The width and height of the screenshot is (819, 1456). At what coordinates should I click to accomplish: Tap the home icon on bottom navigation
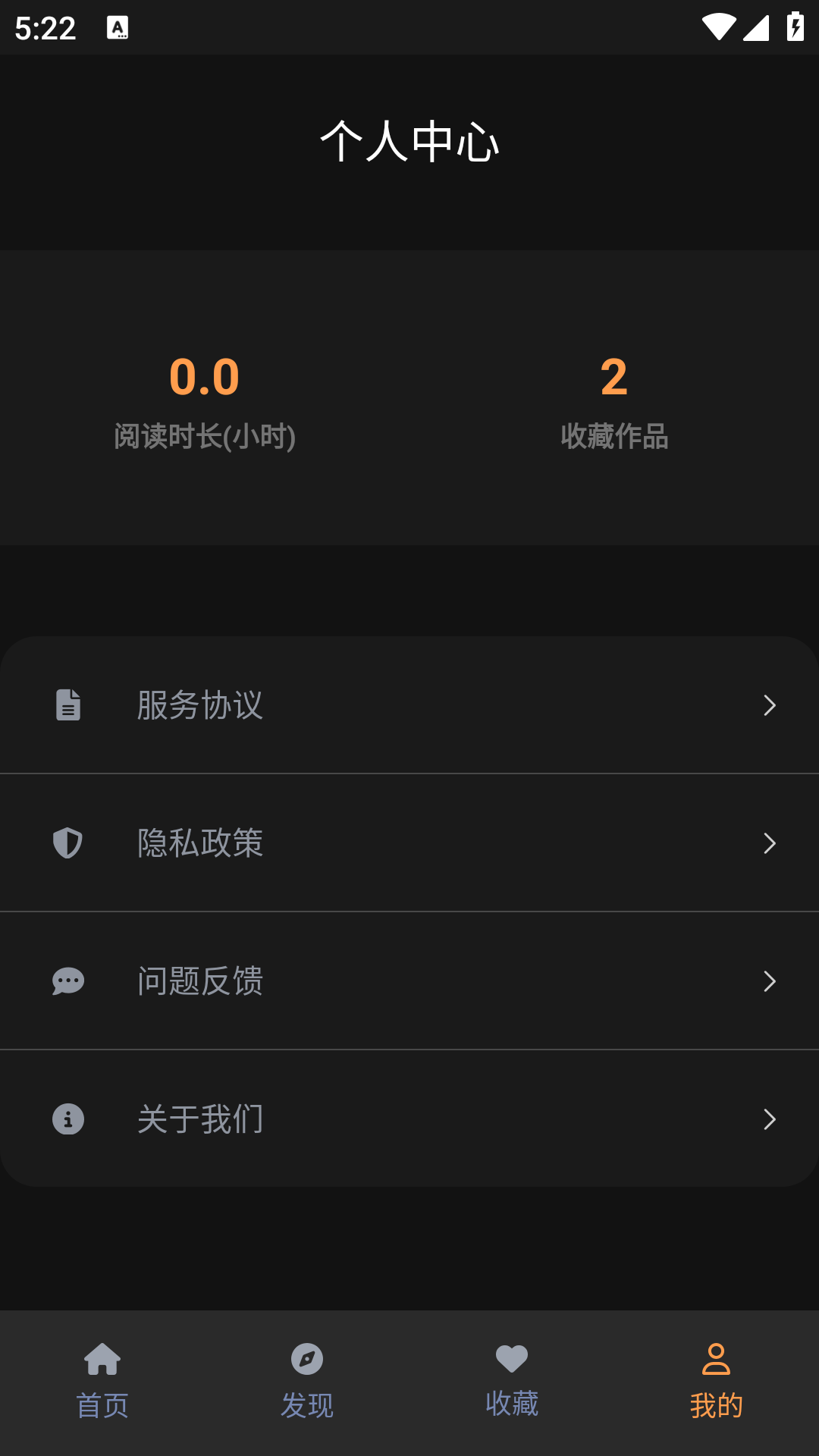tap(102, 1363)
